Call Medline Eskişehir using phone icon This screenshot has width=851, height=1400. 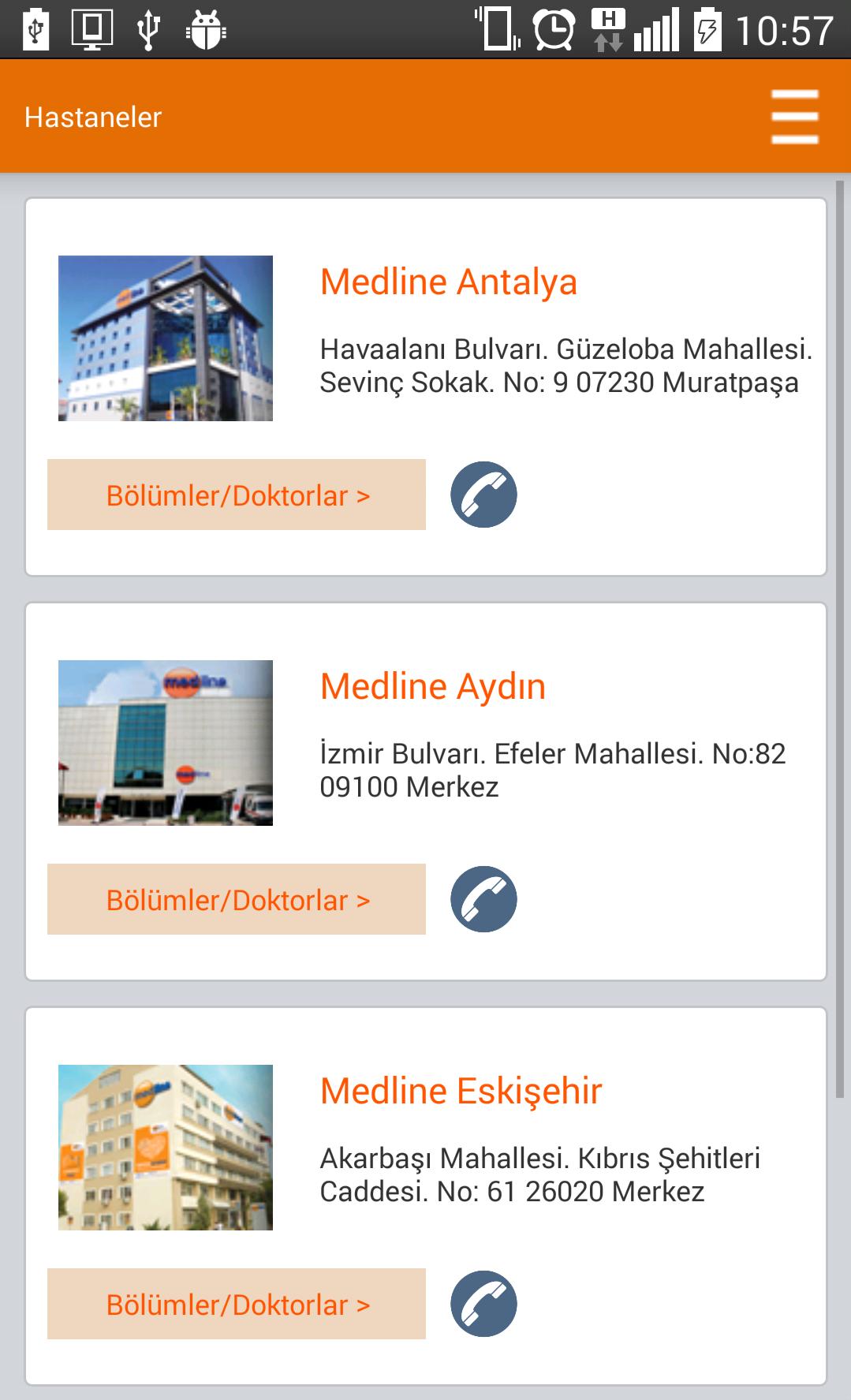click(x=485, y=1305)
